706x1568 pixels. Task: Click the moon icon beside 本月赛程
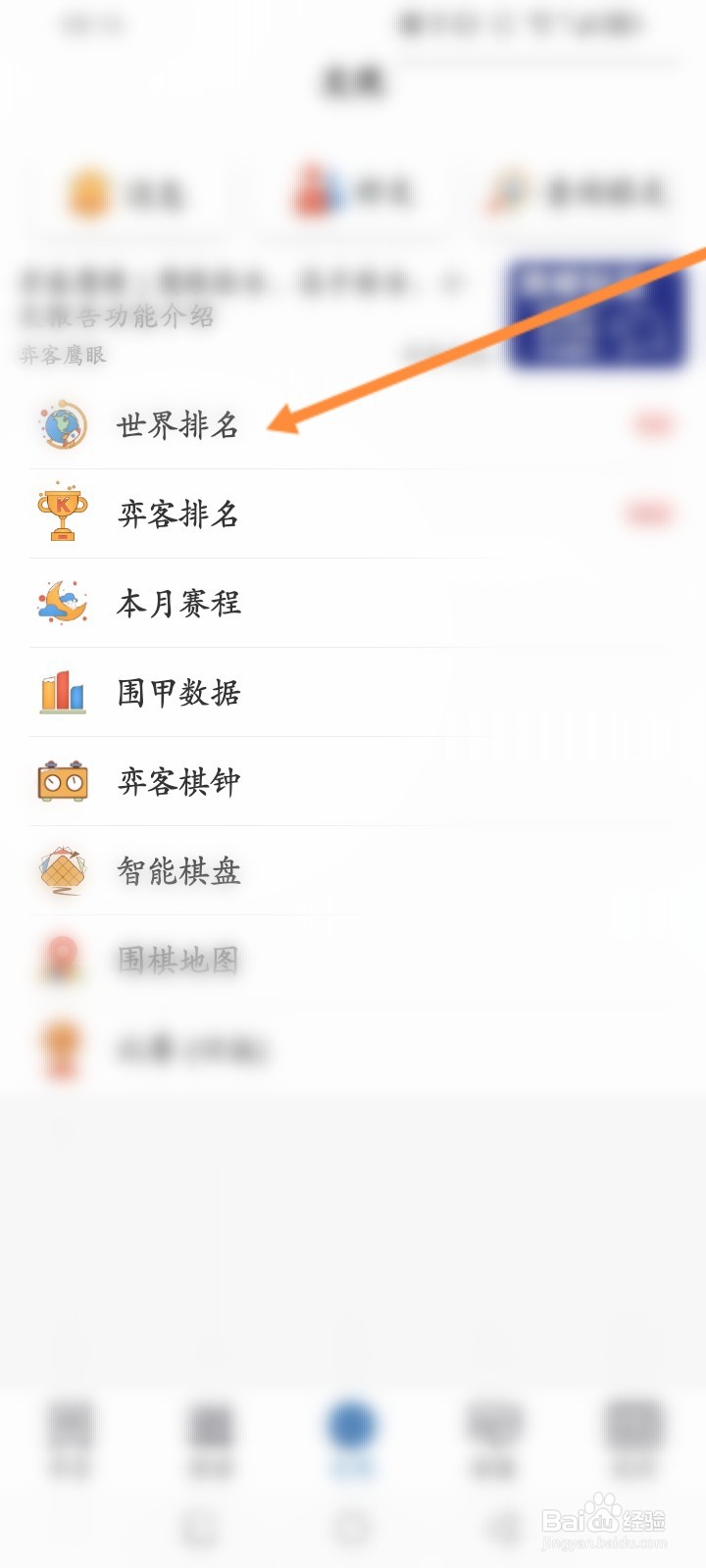pos(62,603)
